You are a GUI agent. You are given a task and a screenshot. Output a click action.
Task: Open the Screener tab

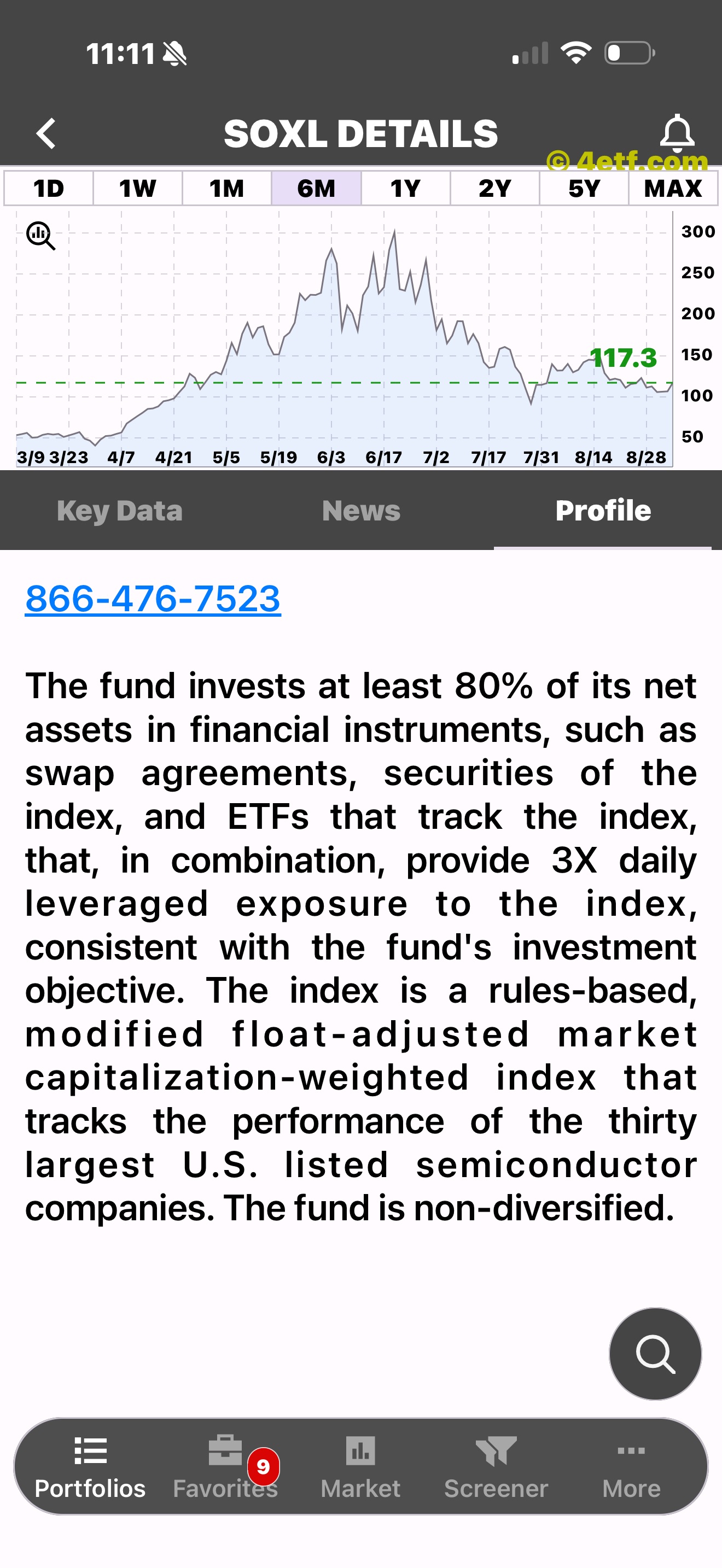pyautogui.click(x=496, y=1467)
